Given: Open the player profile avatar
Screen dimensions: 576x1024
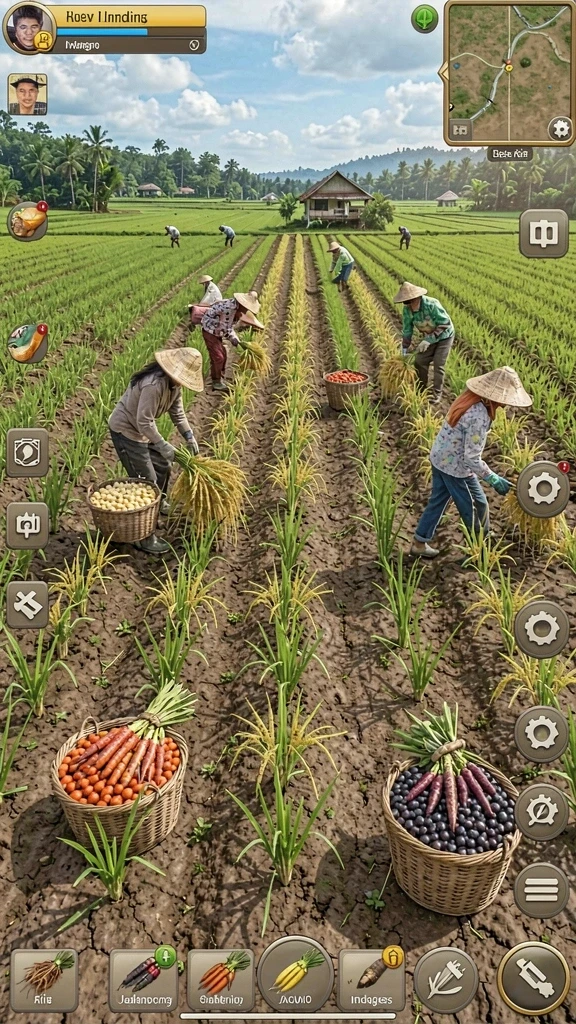Looking at the screenshot, I should coord(29,27).
